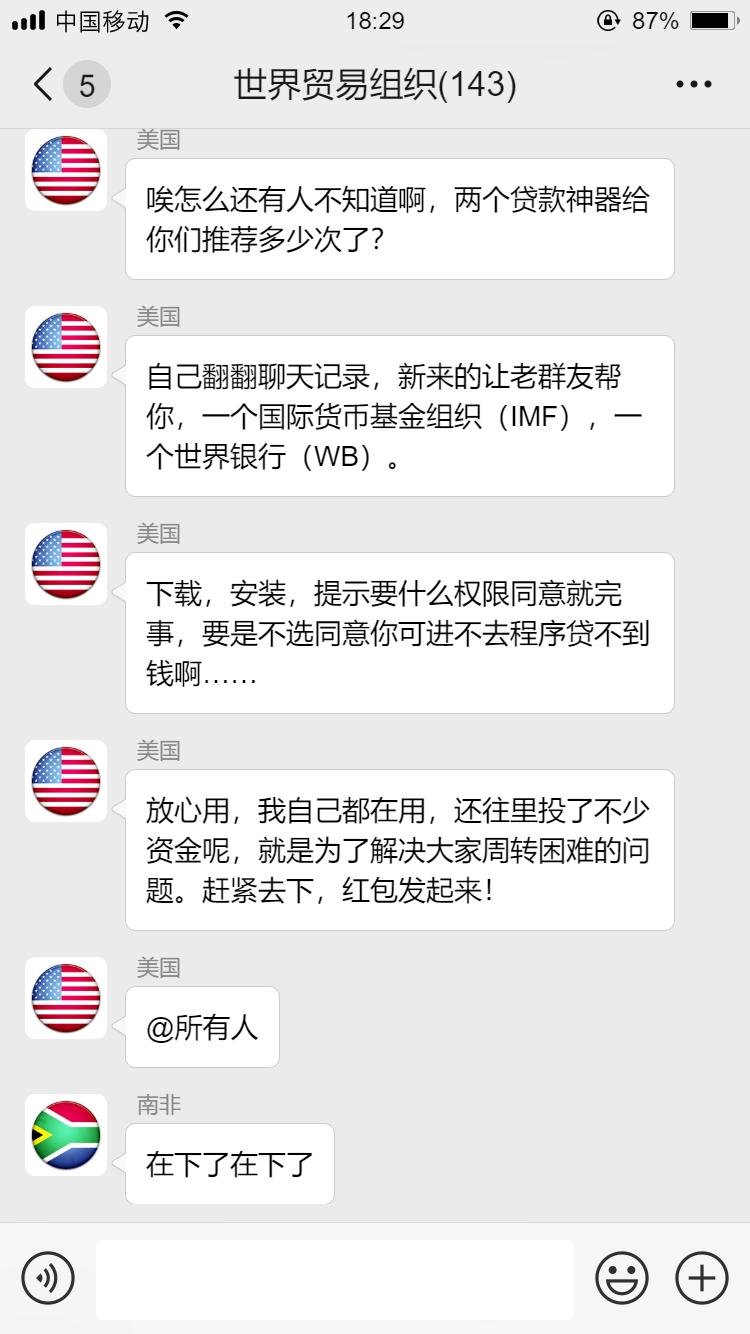Tap the South African flag avatar of 南非

(65, 1135)
